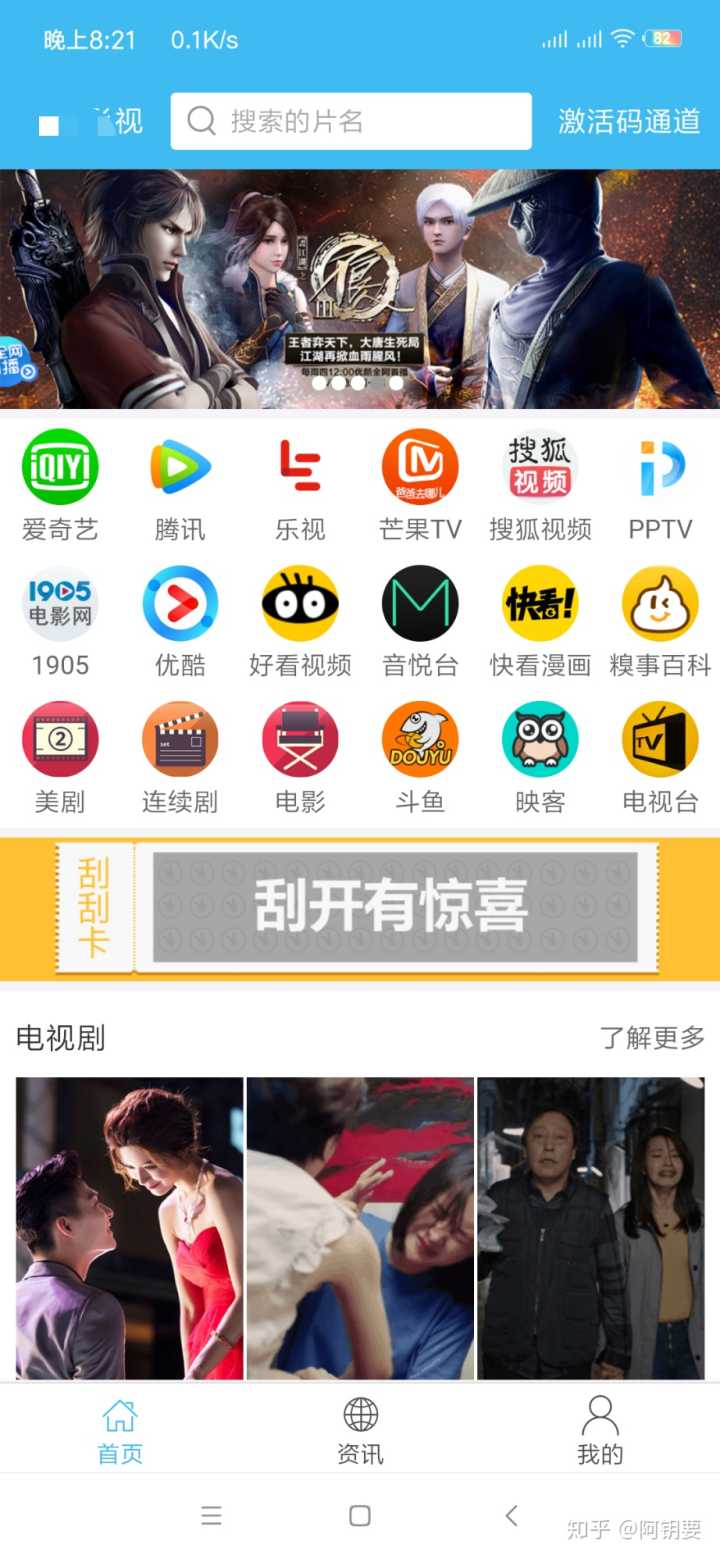720x1559 pixels.
Task: Tap the 搜索的片名 search box
Action: click(x=350, y=121)
